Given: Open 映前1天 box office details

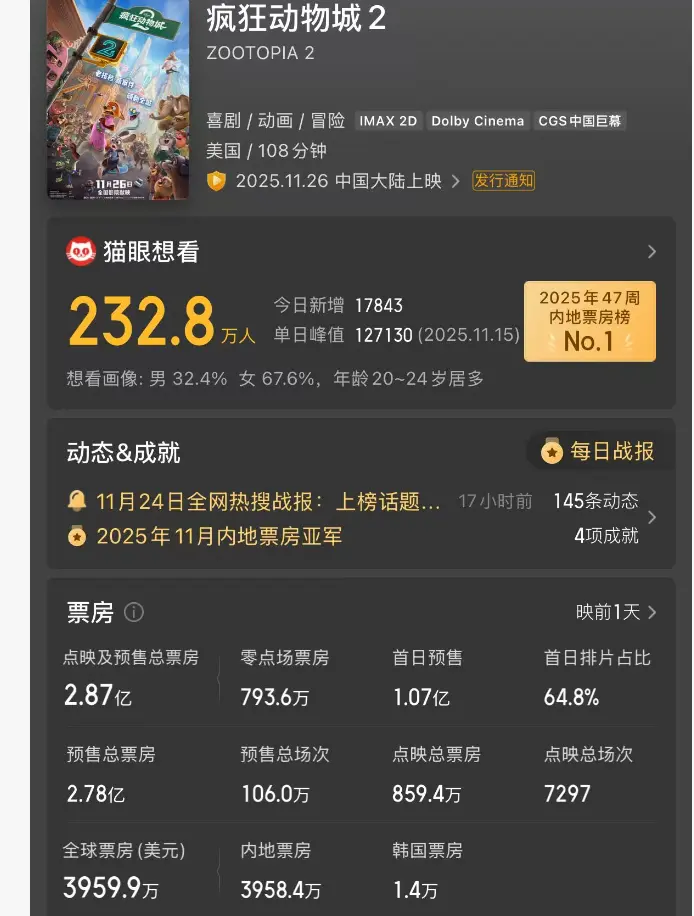Looking at the screenshot, I should [x=616, y=612].
